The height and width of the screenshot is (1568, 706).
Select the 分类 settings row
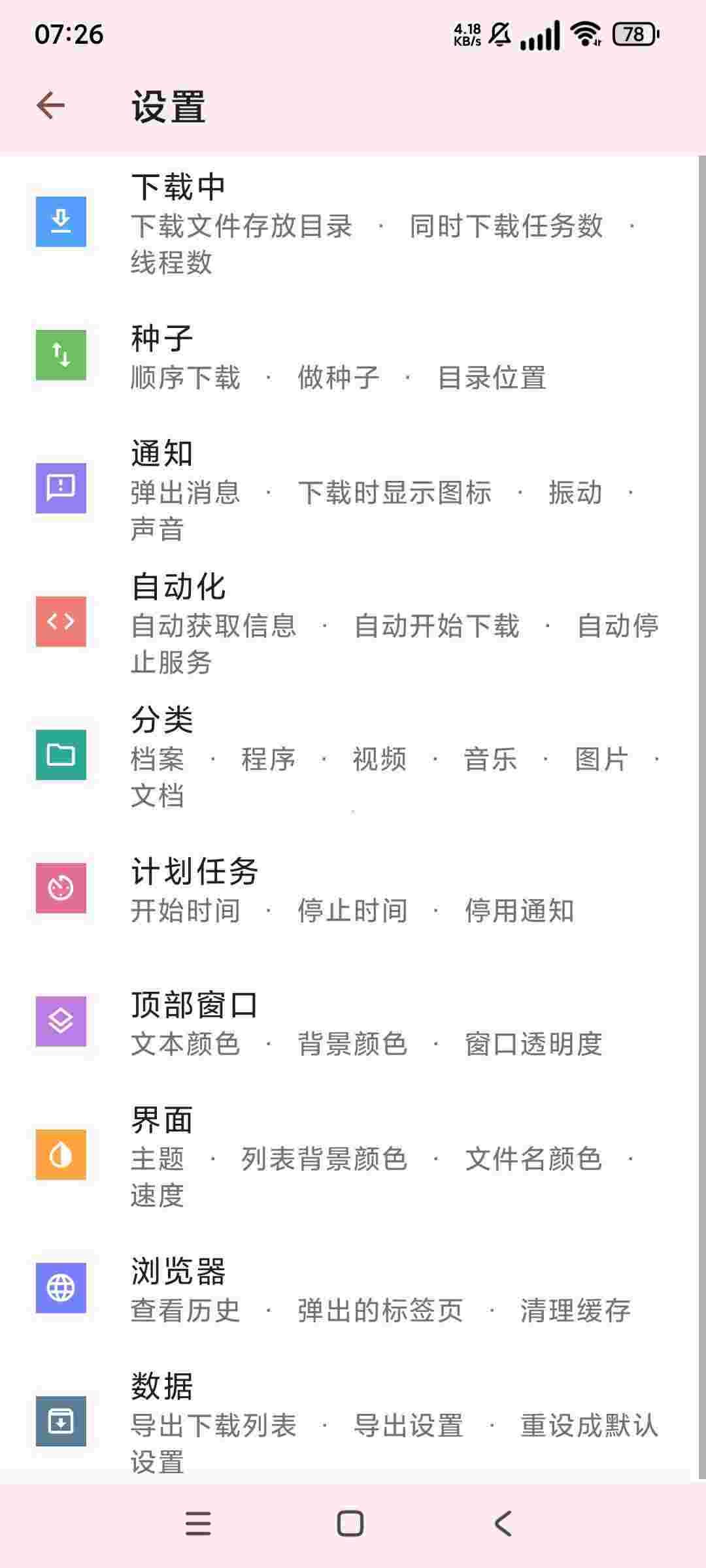[x=353, y=755]
